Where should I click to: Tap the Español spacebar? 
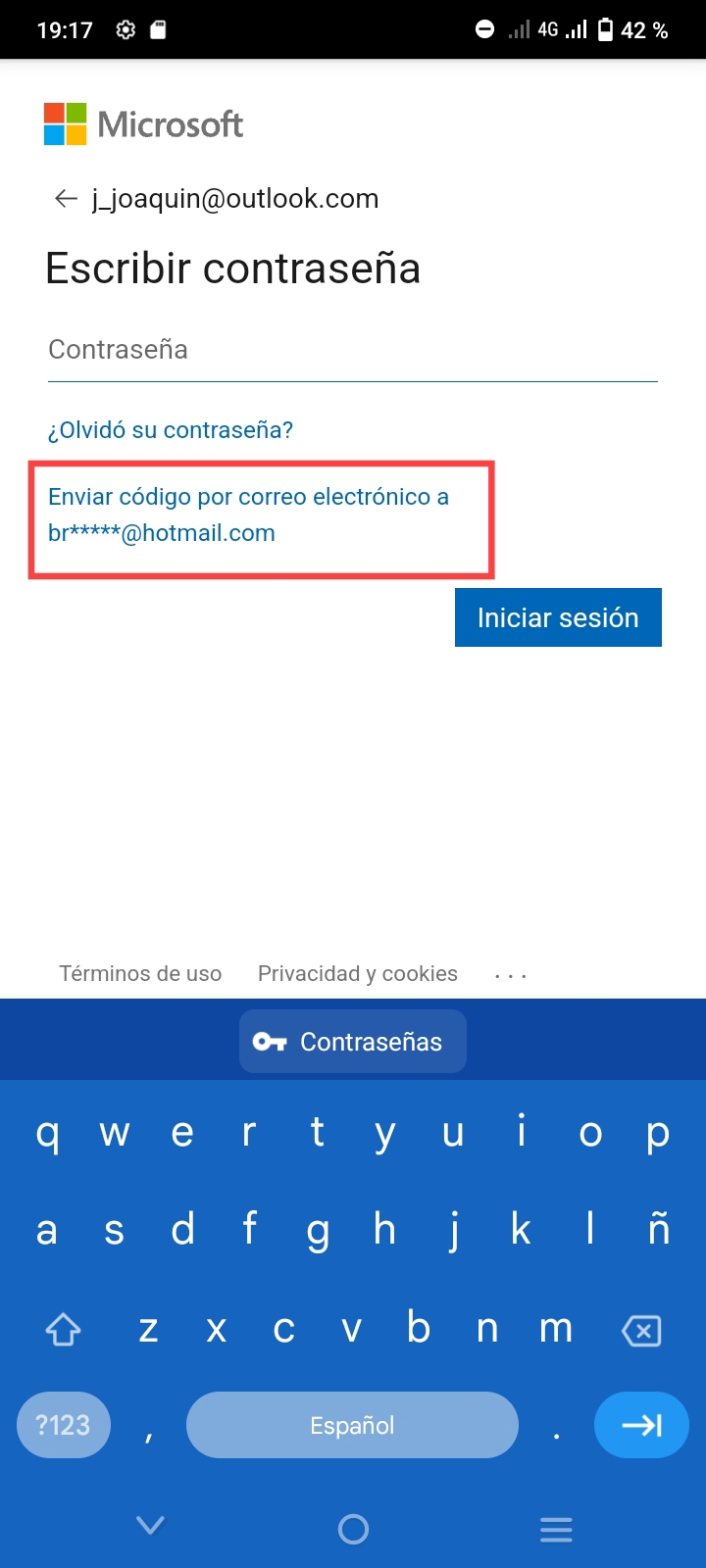point(352,1425)
